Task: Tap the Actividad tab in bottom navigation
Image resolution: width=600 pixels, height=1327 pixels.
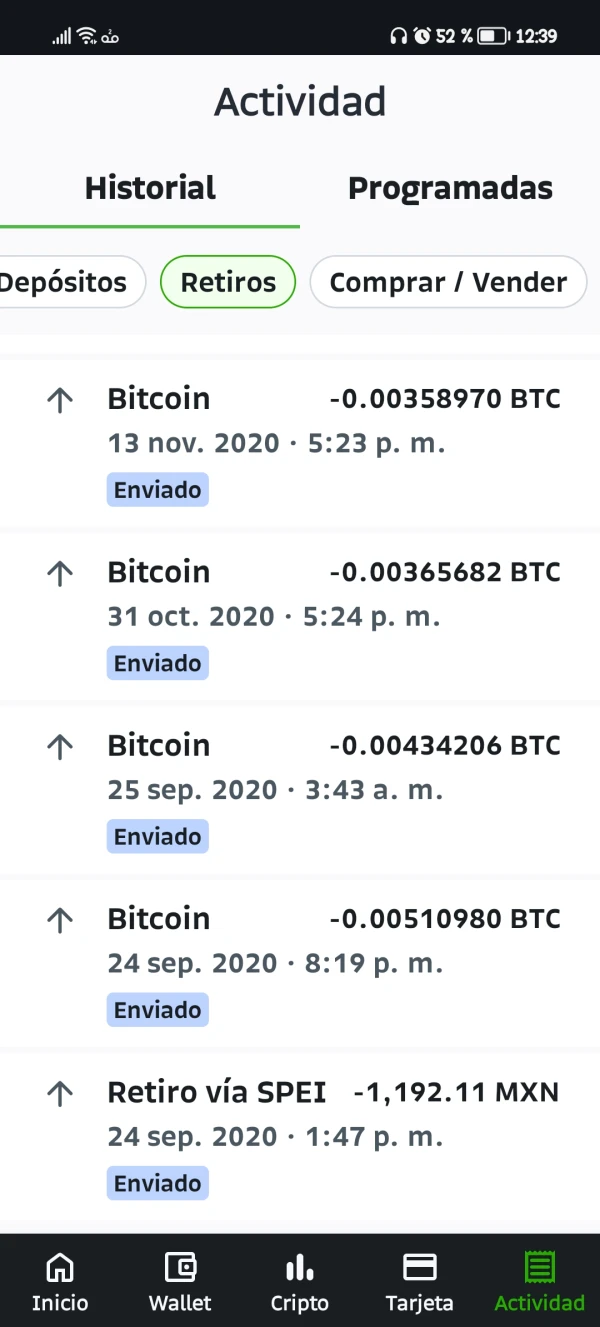Action: [x=539, y=1282]
